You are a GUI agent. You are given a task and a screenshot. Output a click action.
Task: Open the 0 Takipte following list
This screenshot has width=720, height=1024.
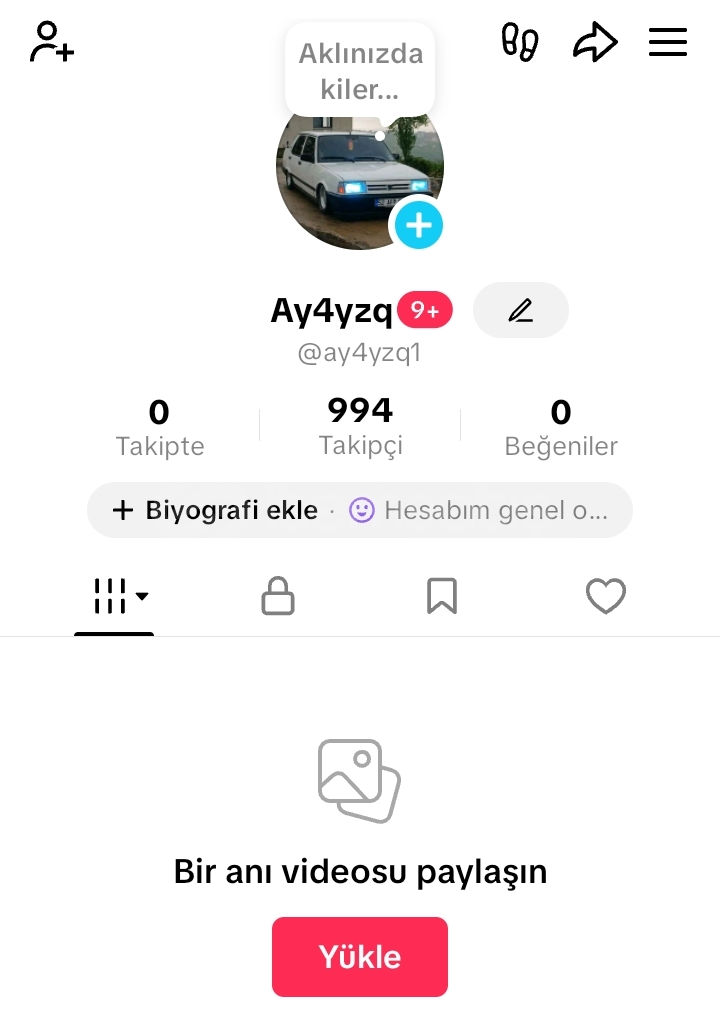(159, 427)
